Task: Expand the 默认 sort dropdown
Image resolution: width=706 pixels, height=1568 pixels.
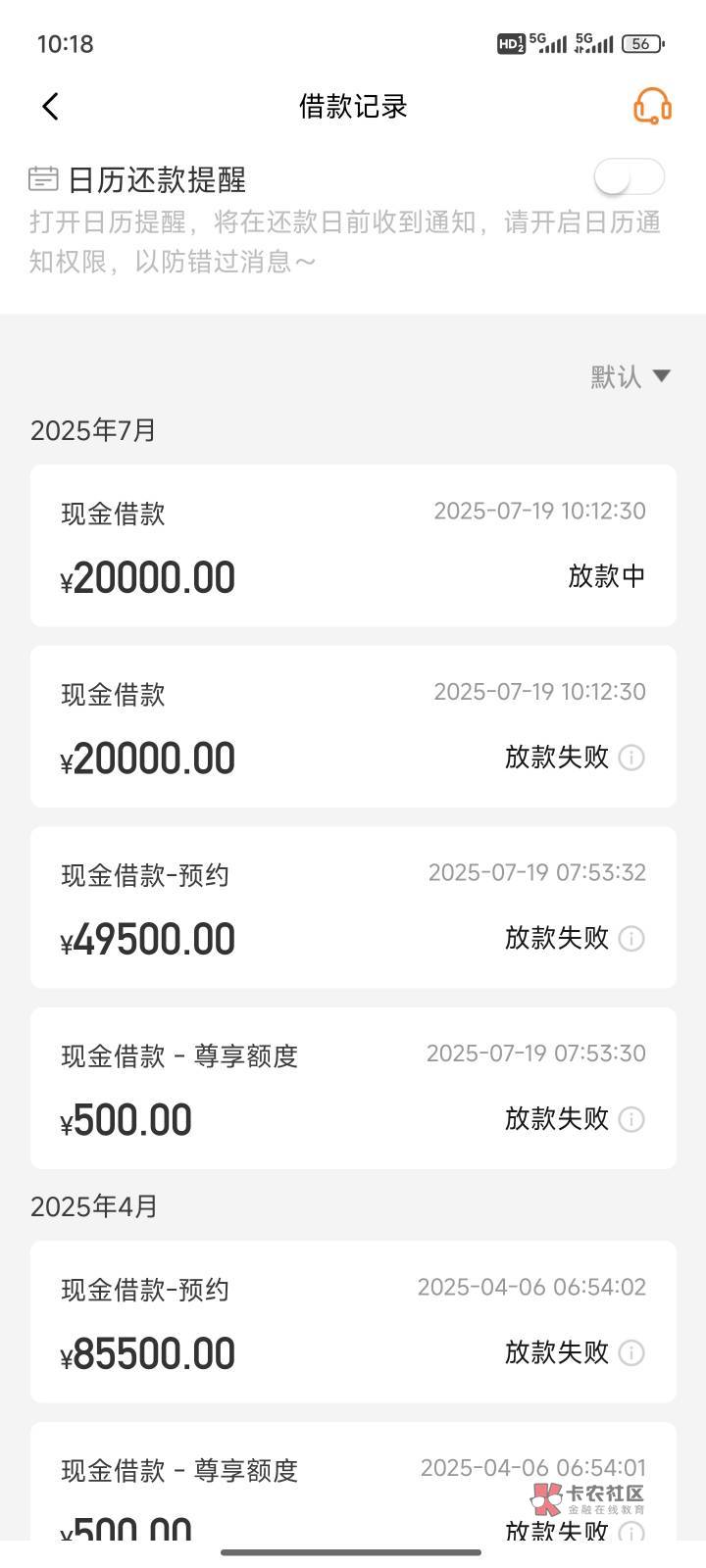Action: point(630,376)
